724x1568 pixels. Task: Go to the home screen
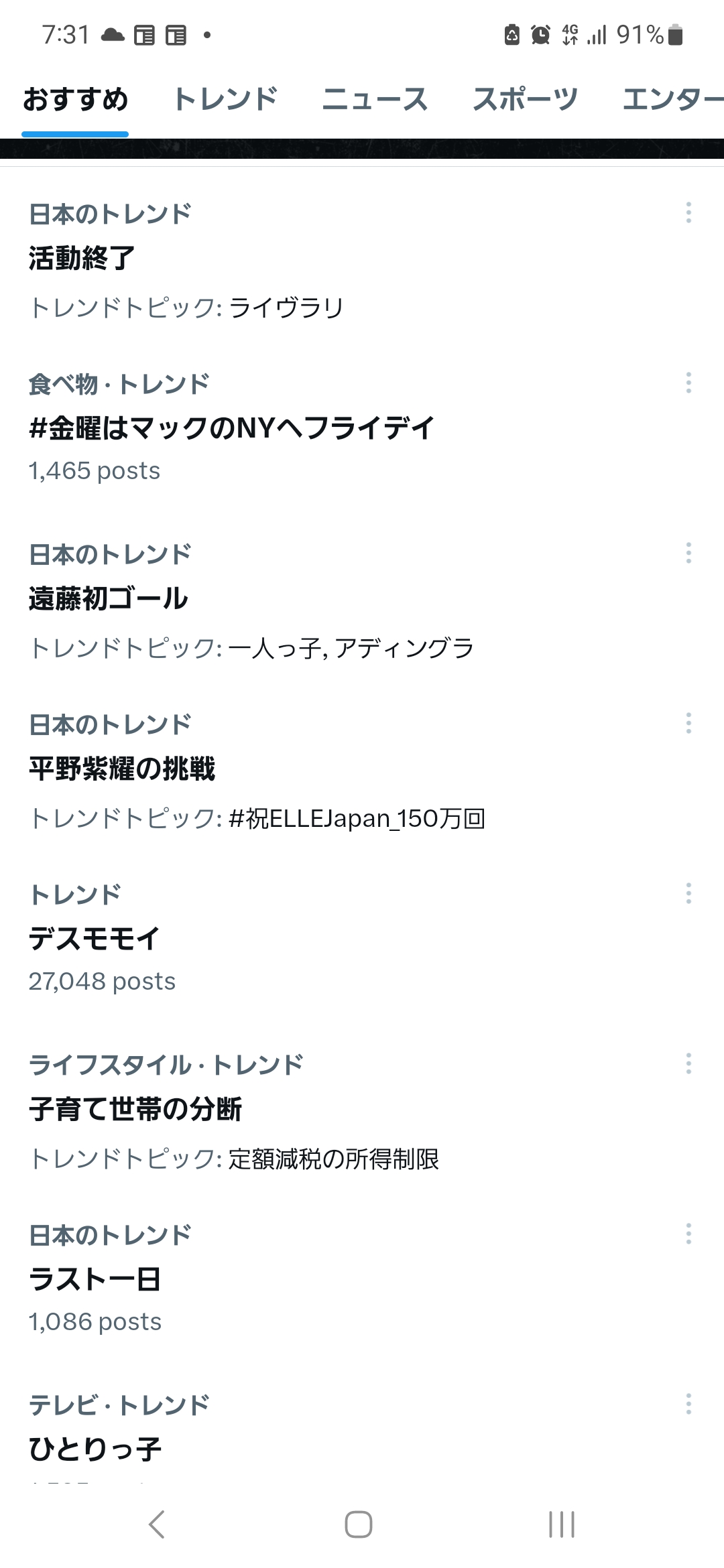[x=359, y=1524]
